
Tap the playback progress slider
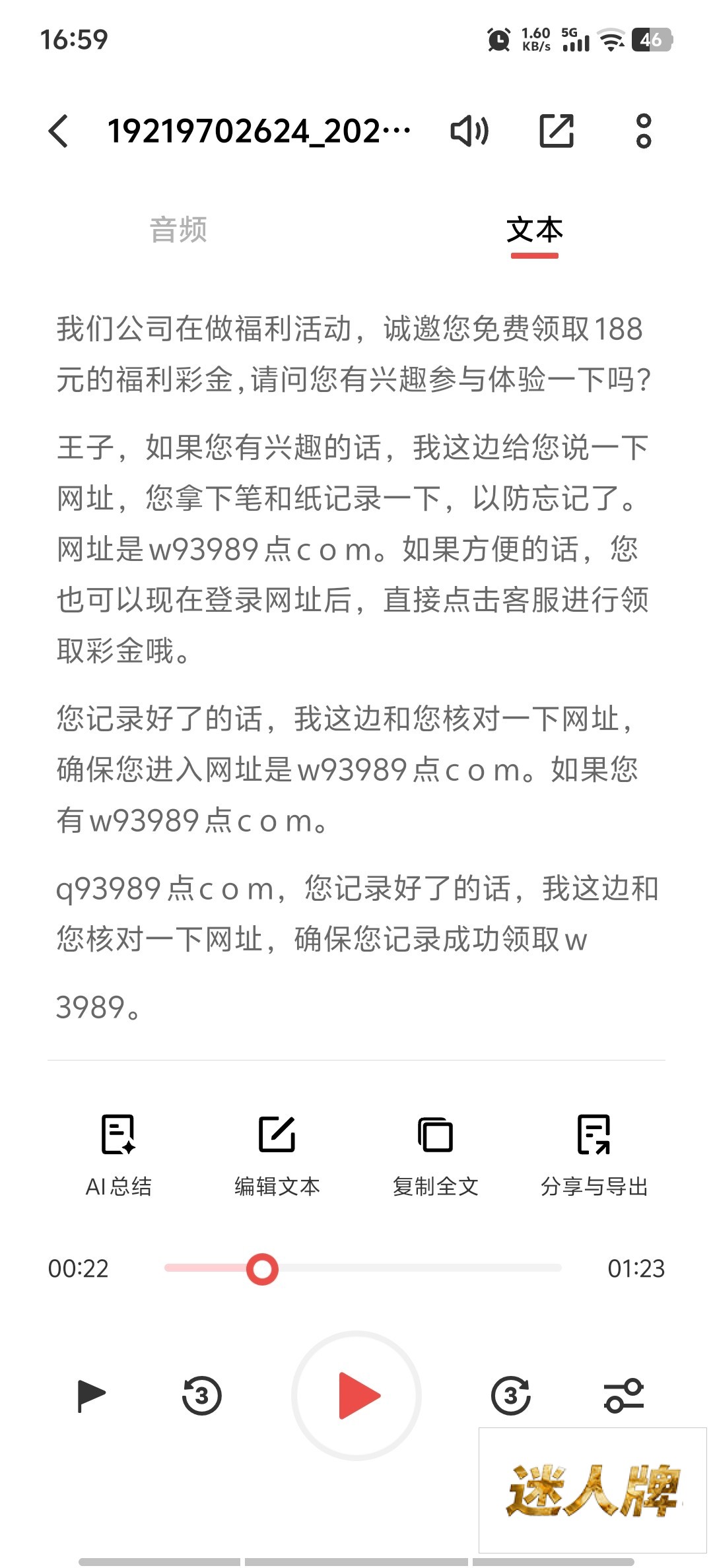click(362, 1268)
